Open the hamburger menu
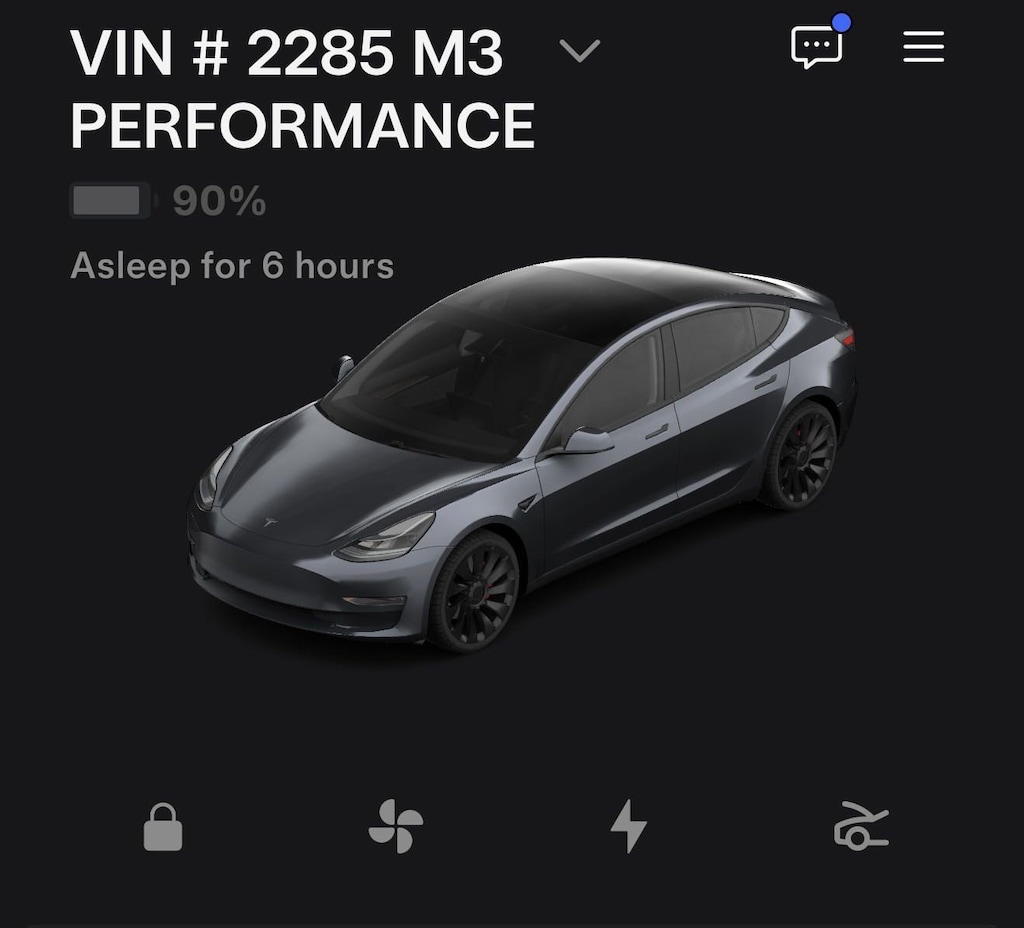Screen dimensions: 1024x928 [923, 47]
